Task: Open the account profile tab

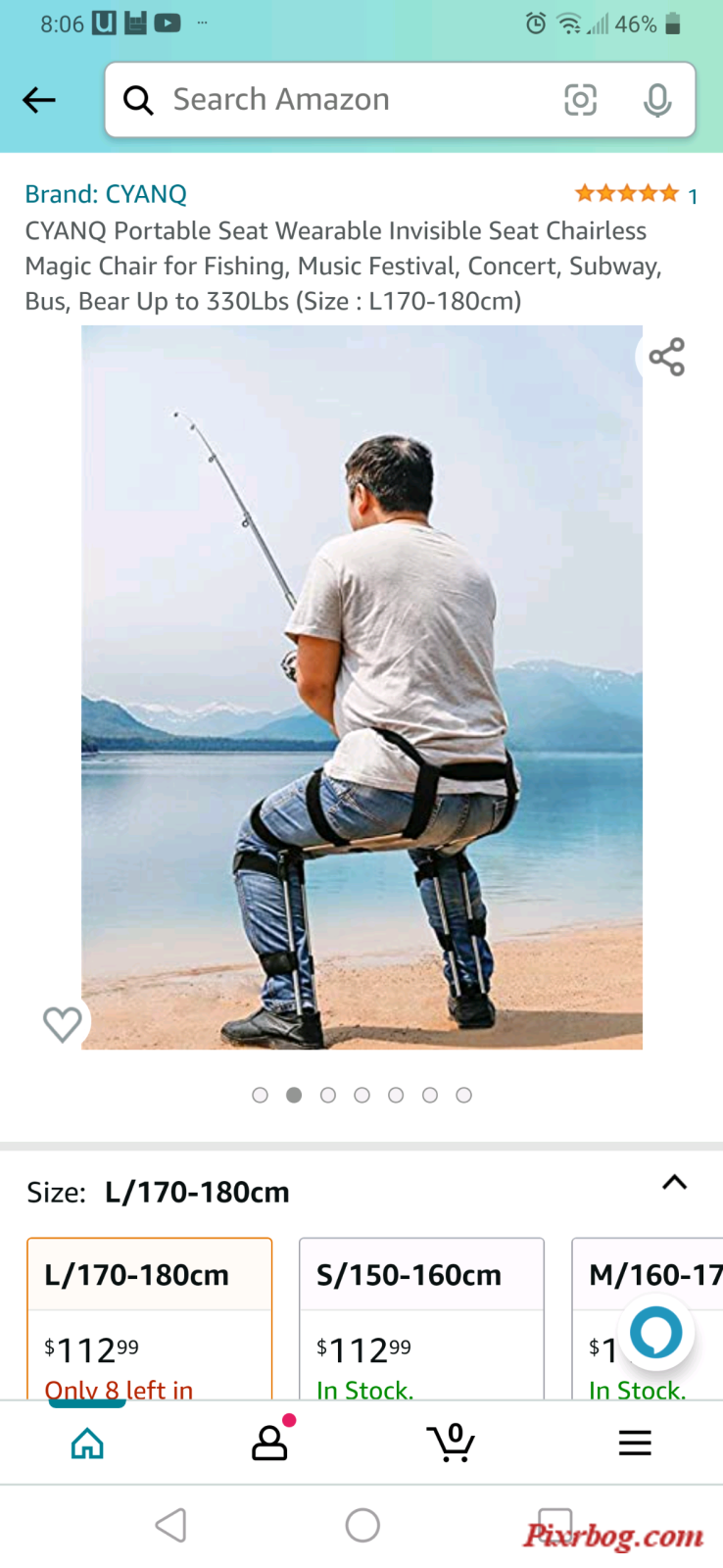Action: [x=269, y=1443]
